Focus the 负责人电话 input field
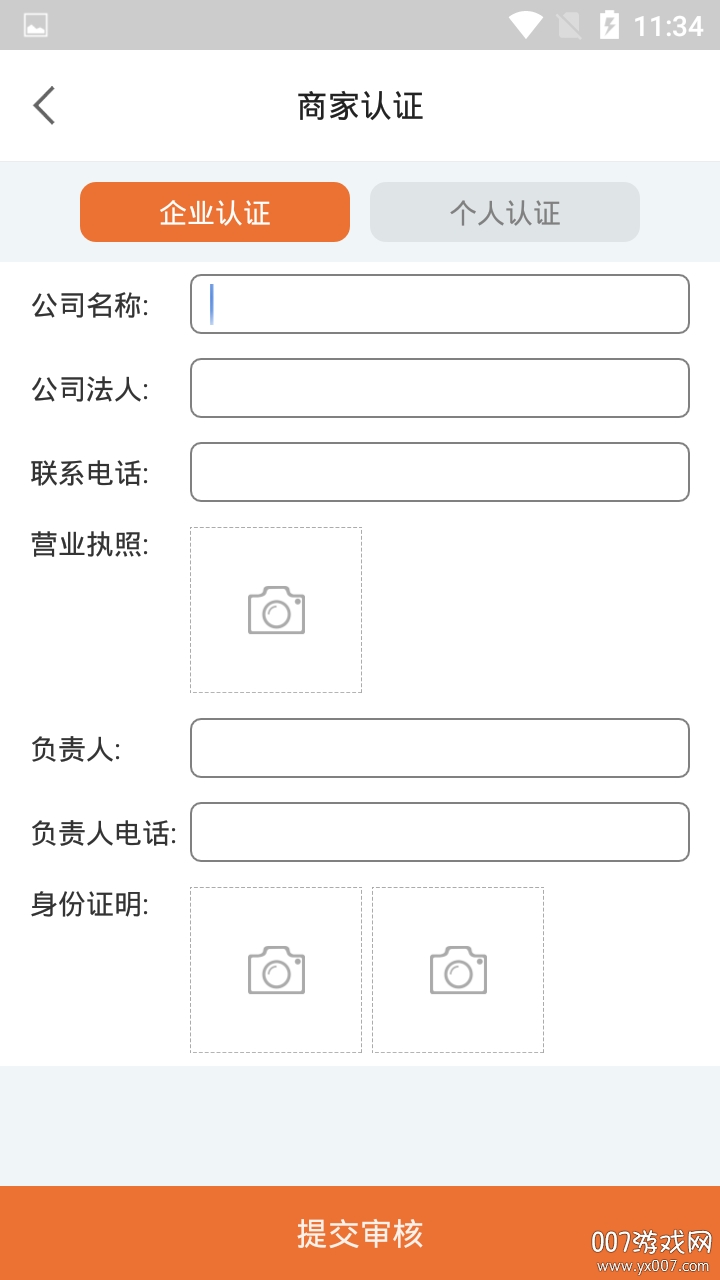The width and height of the screenshot is (720, 1280). tap(440, 832)
